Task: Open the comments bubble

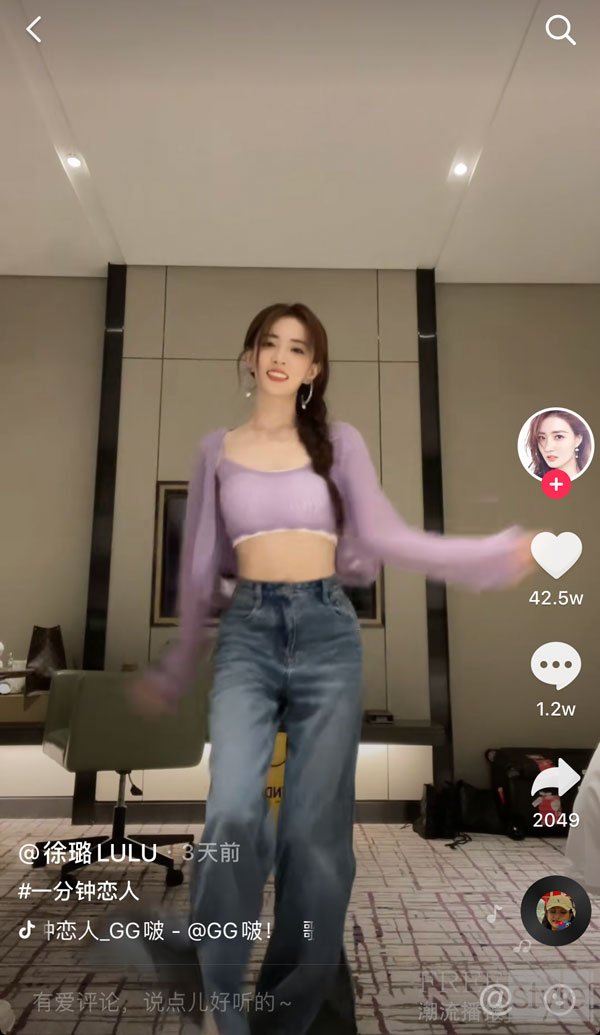Action: click(x=556, y=666)
